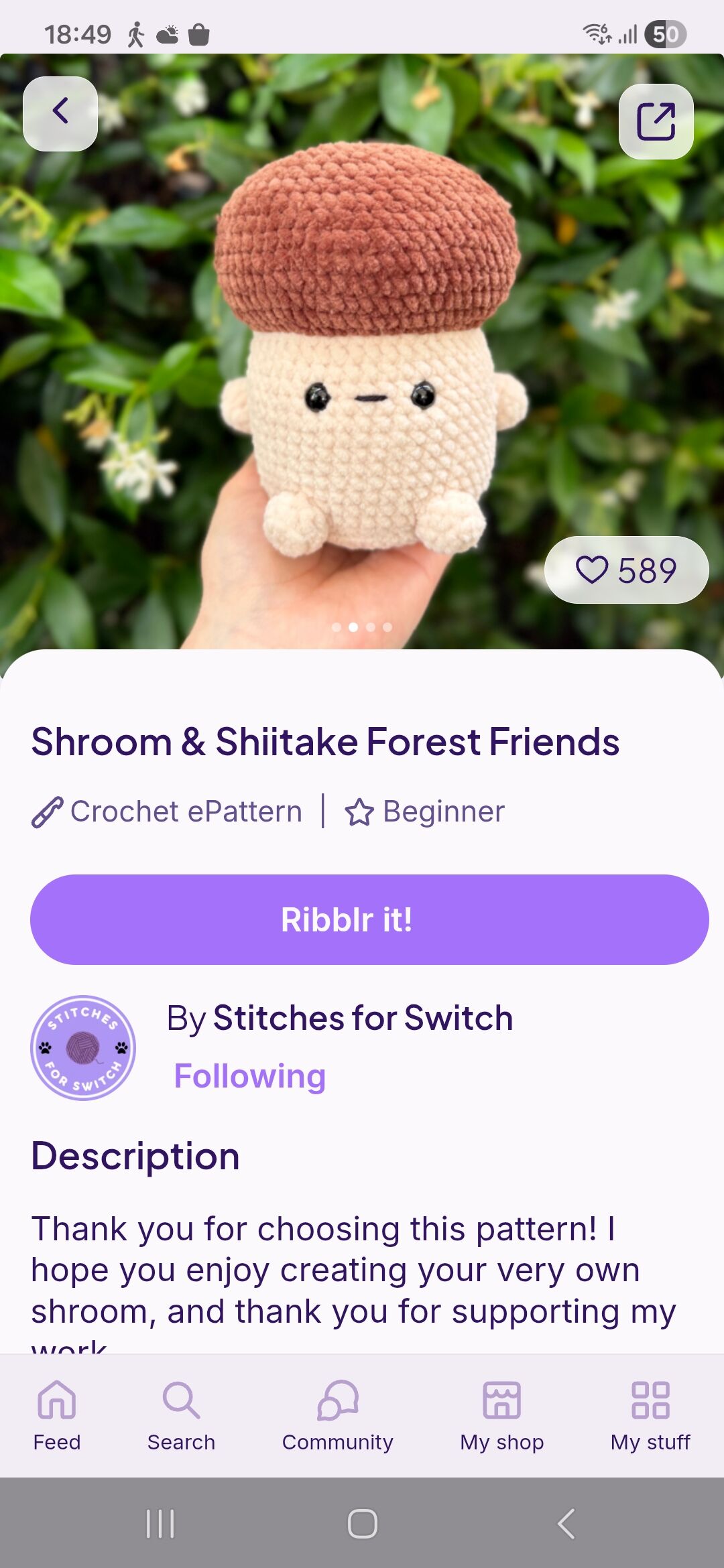Go to the Community tab
This screenshot has height=1568, width=724.
click(x=337, y=1415)
